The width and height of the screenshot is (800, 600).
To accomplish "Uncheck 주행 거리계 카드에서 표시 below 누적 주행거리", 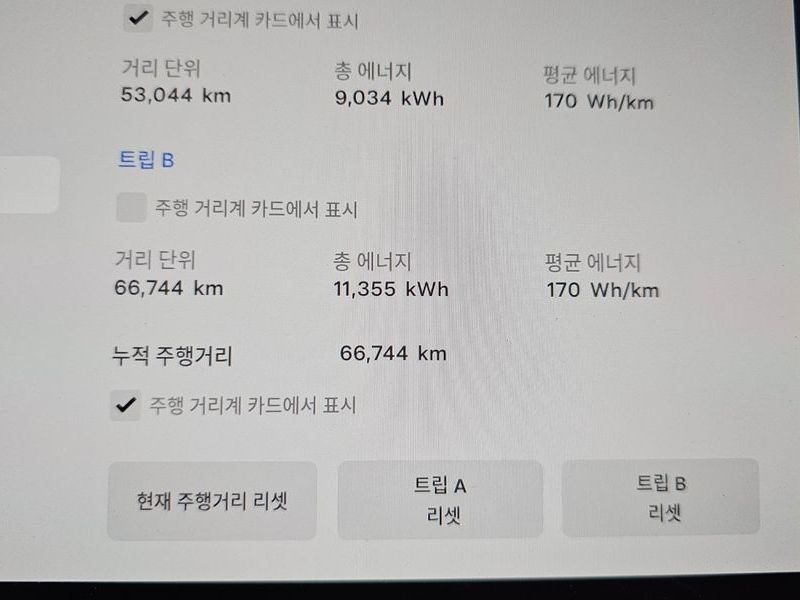I will click(x=126, y=405).
